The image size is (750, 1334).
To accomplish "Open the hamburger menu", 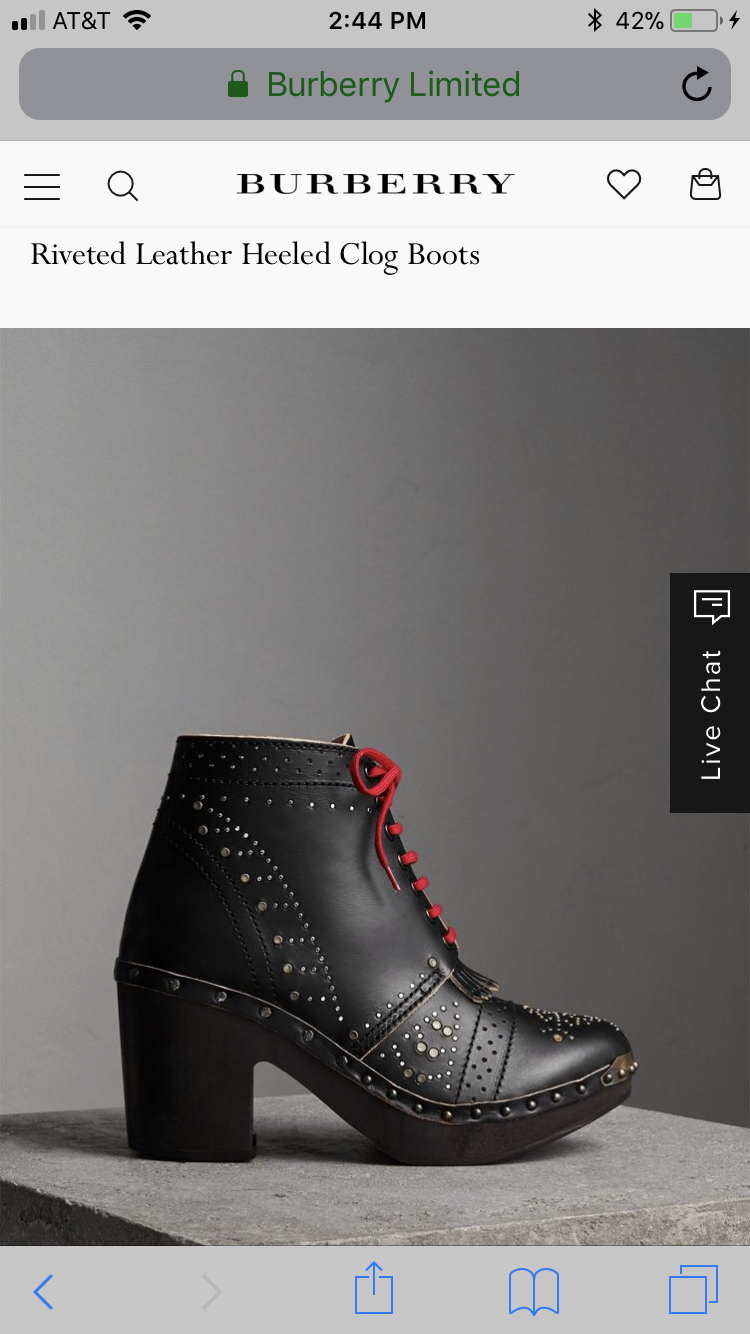I will [42, 186].
